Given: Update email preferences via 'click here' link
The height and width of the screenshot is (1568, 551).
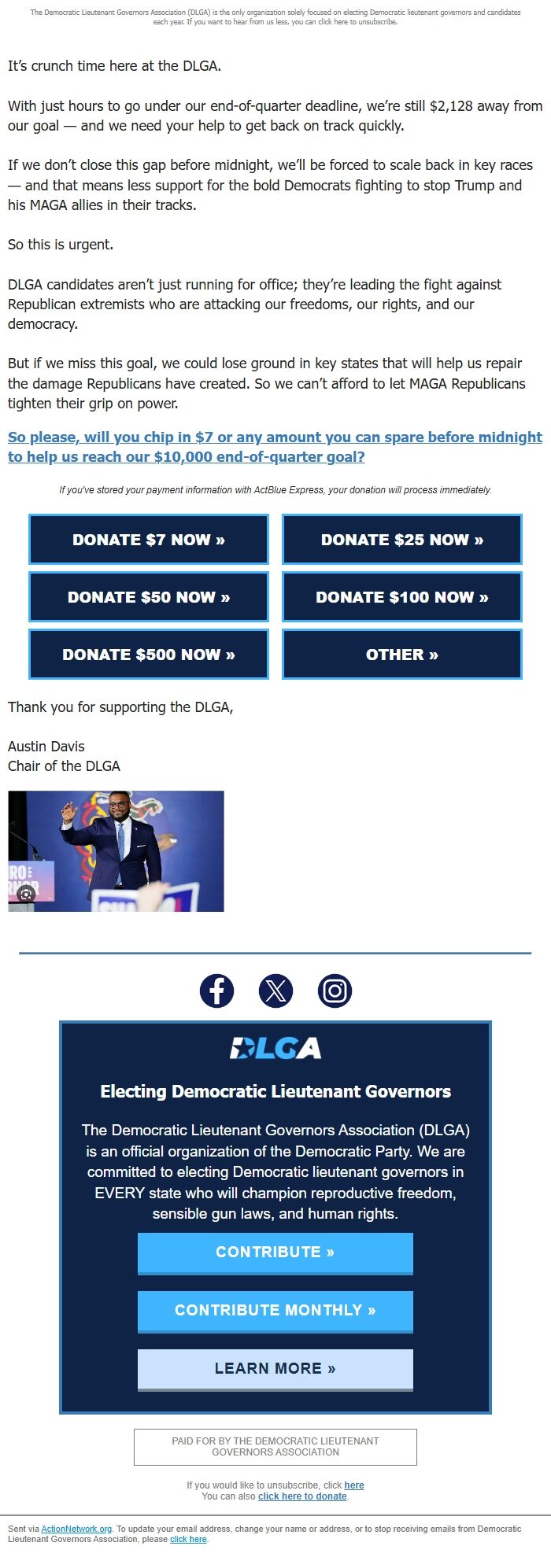Looking at the screenshot, I should click(x=188, y=1539).
